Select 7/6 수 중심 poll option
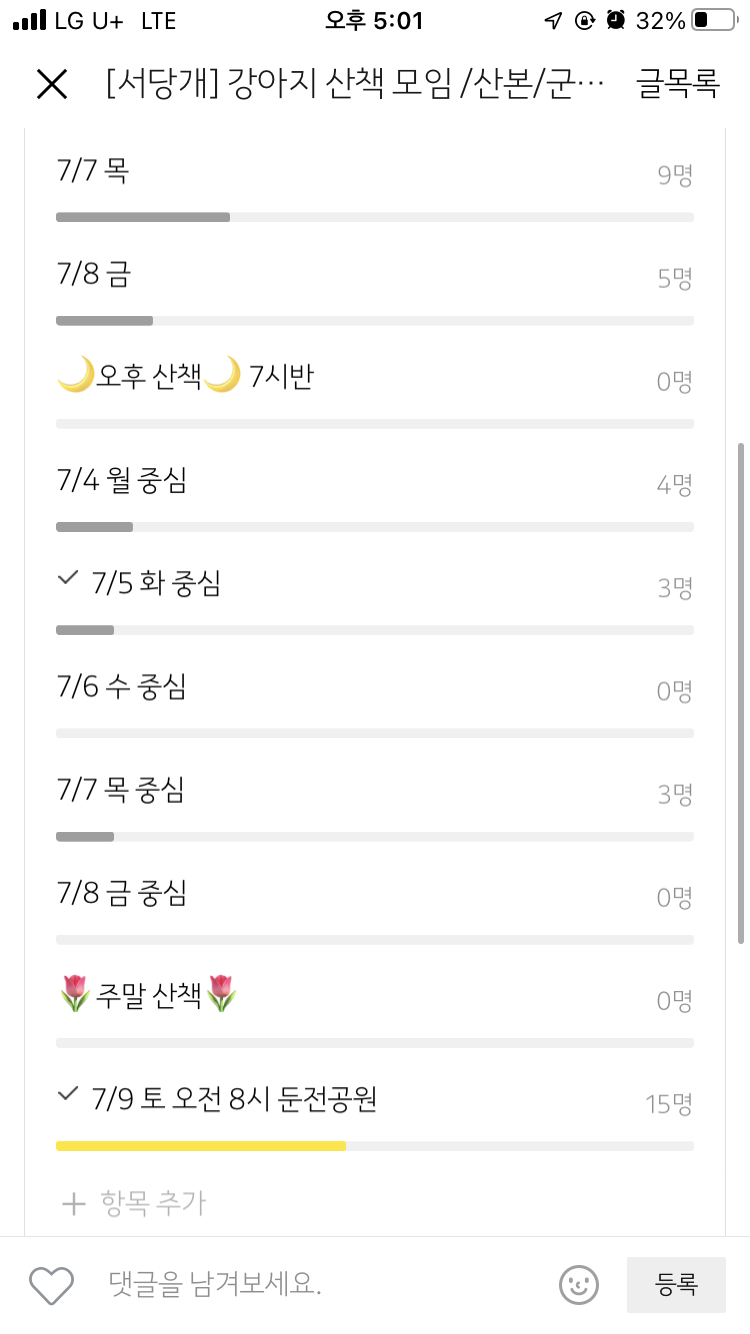750x1334 pixels. (x=374, y=703)
